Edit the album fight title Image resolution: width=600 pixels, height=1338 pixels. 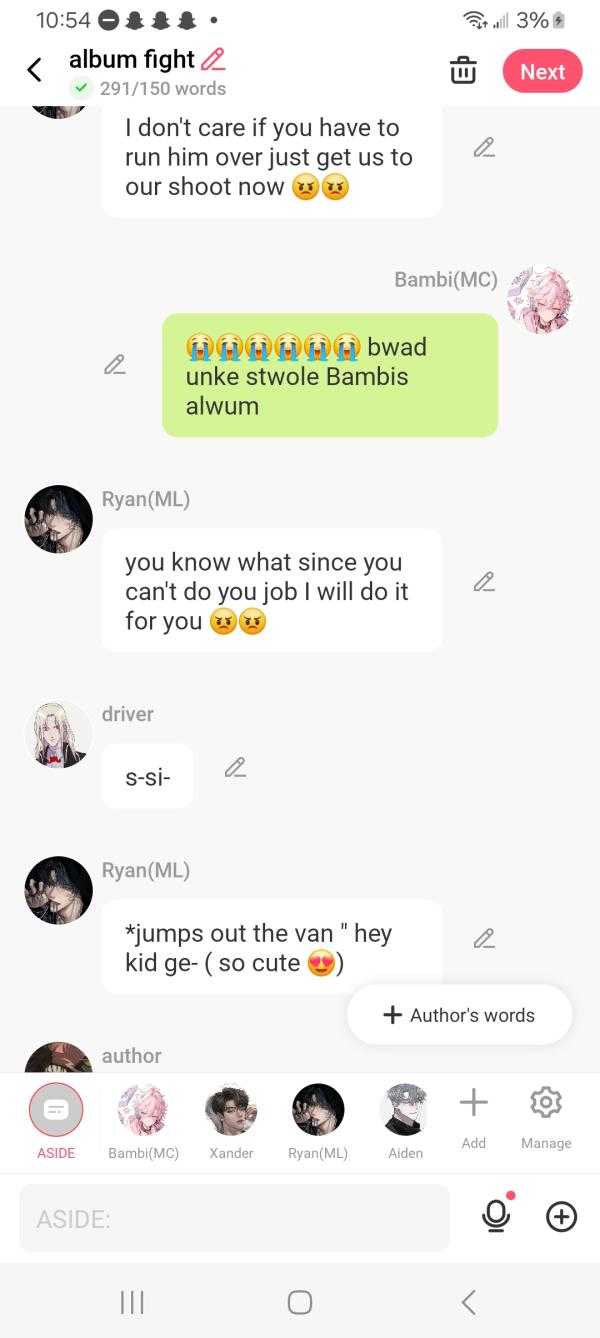[213, 59]
